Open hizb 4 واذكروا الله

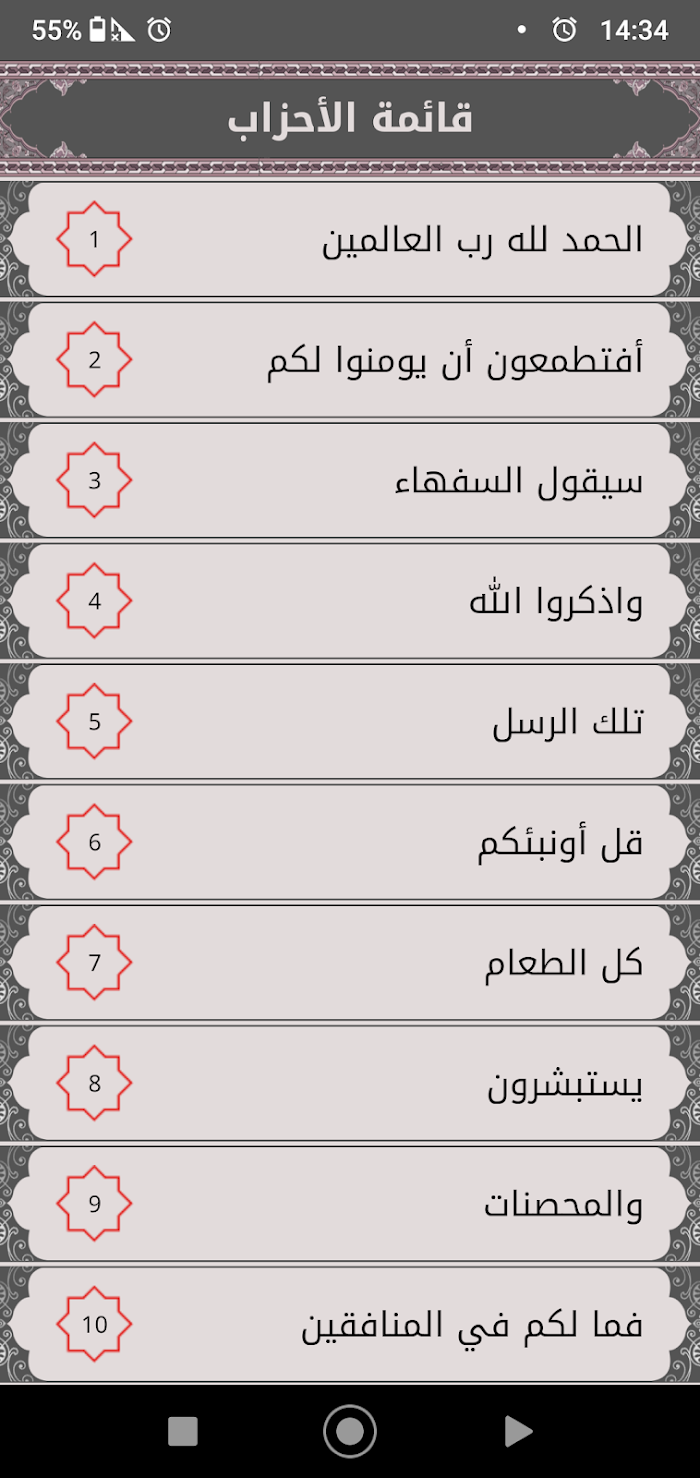point(349,601)
